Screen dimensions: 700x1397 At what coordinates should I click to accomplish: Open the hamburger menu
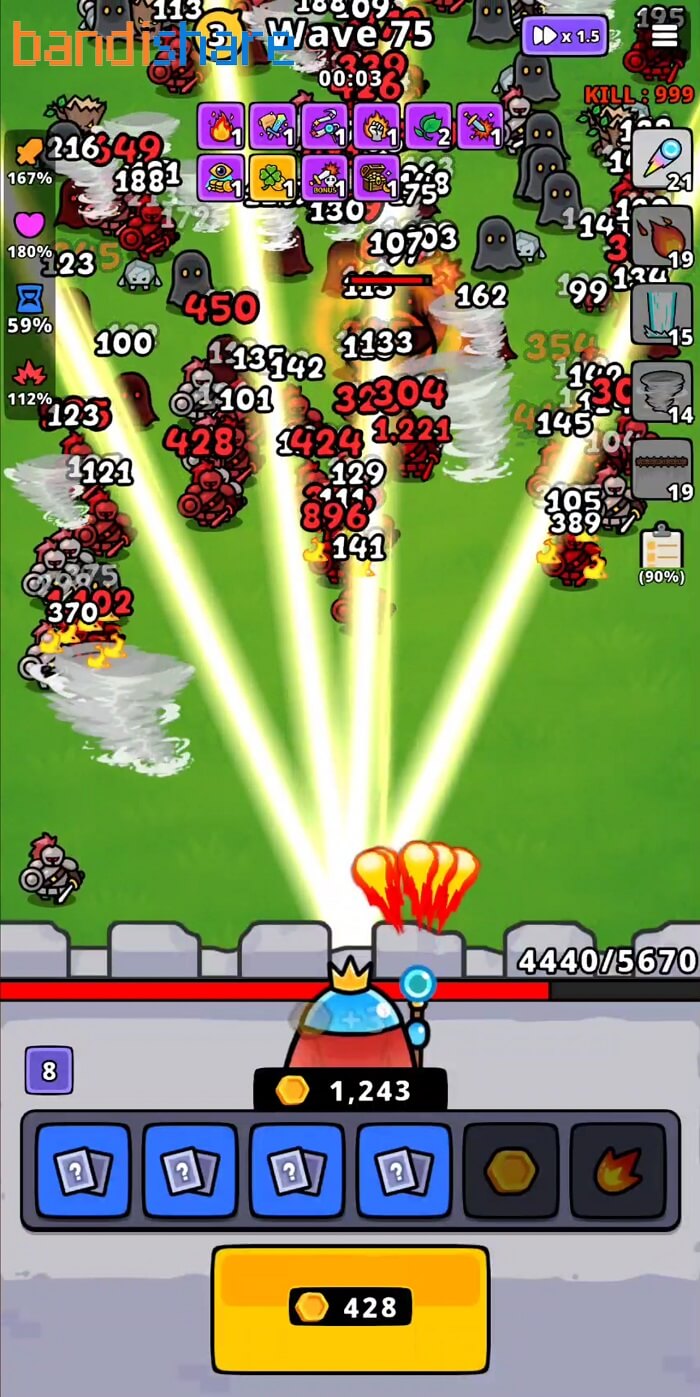(664, 35)
